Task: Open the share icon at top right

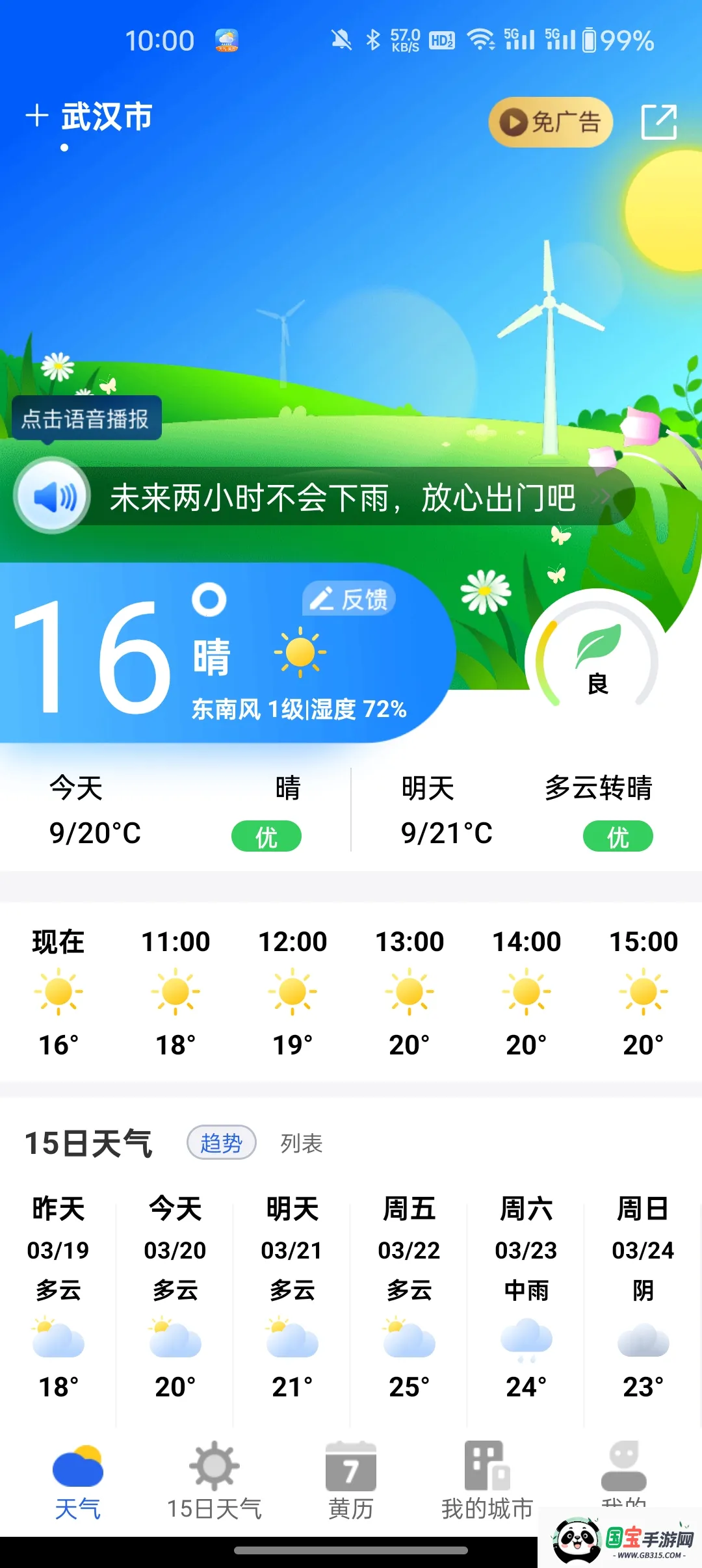Action: coord(658,122)
